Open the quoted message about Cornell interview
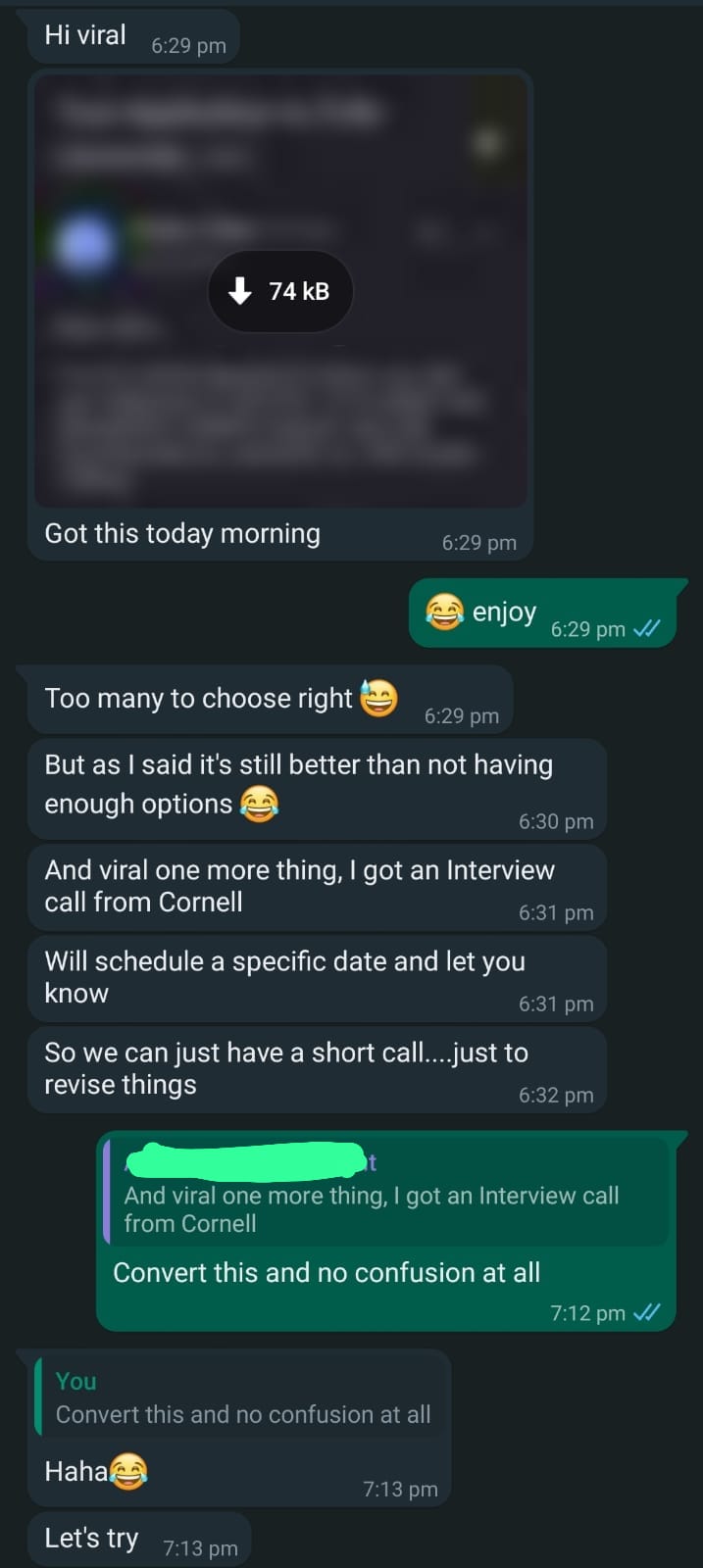 point(385,1192)
